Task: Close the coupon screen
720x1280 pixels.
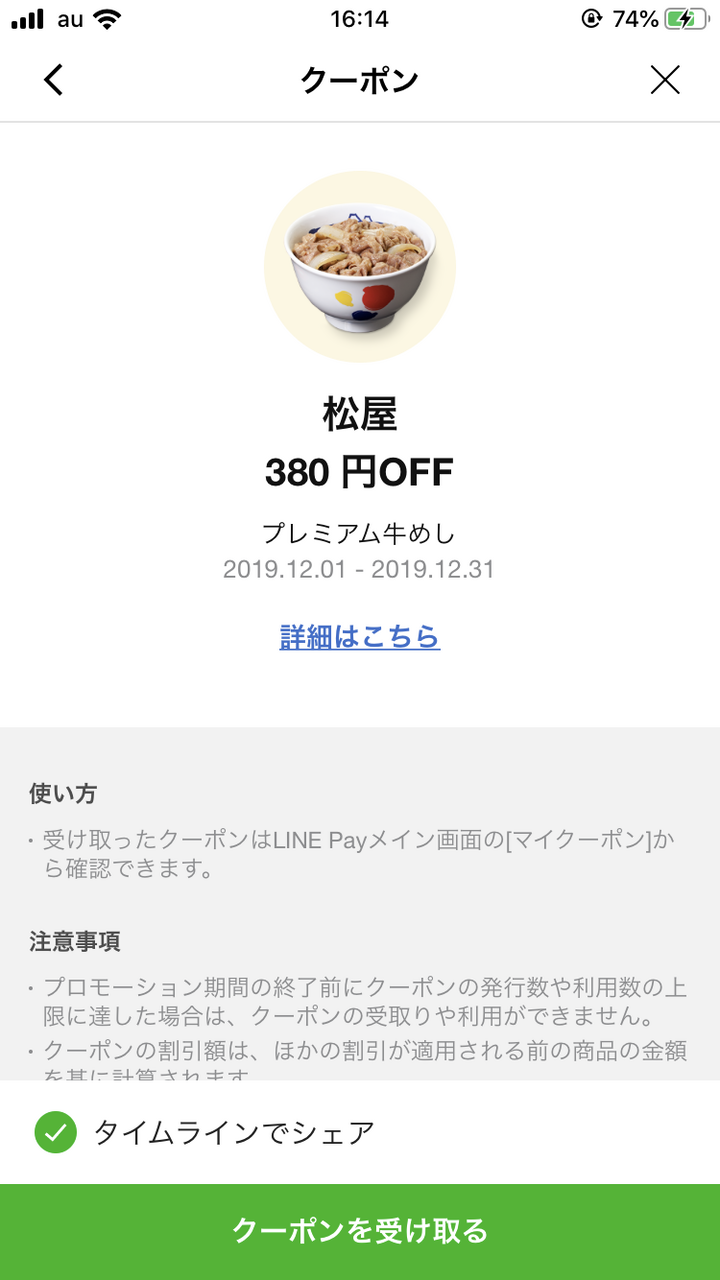Action: (665, 80)
